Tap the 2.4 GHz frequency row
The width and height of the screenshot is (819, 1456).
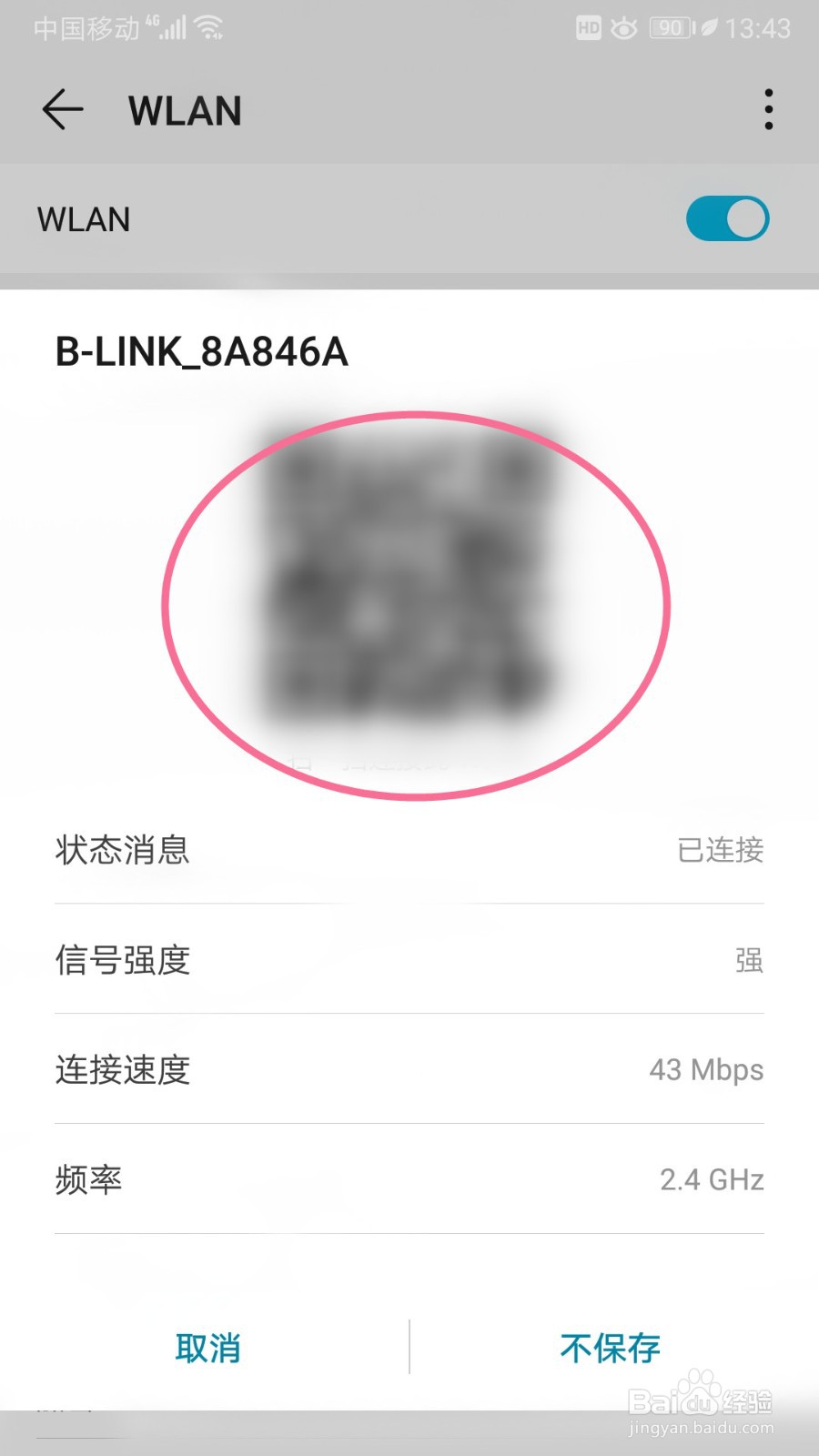click(409, 1179)
